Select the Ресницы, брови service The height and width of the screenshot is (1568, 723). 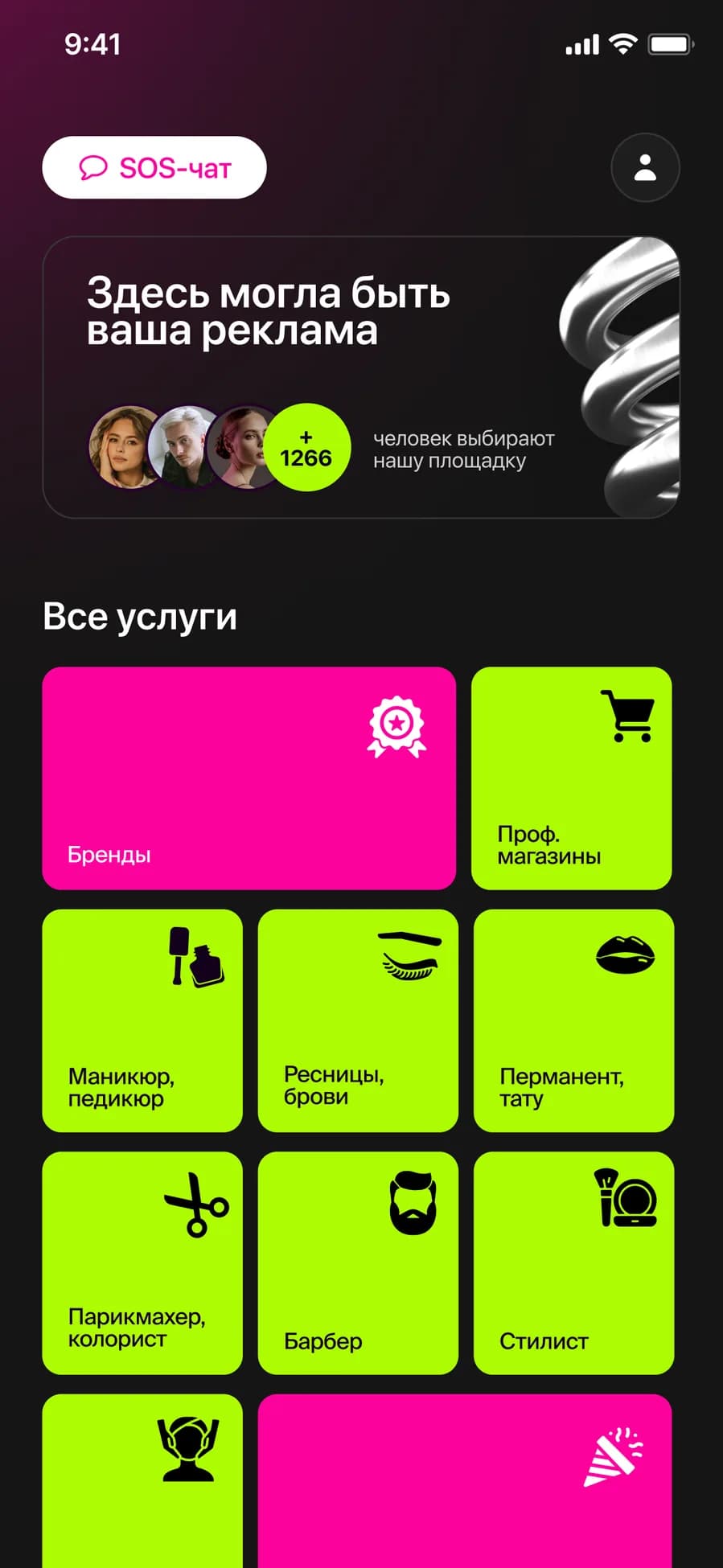pyautogui.click(x=358, y=1020)
